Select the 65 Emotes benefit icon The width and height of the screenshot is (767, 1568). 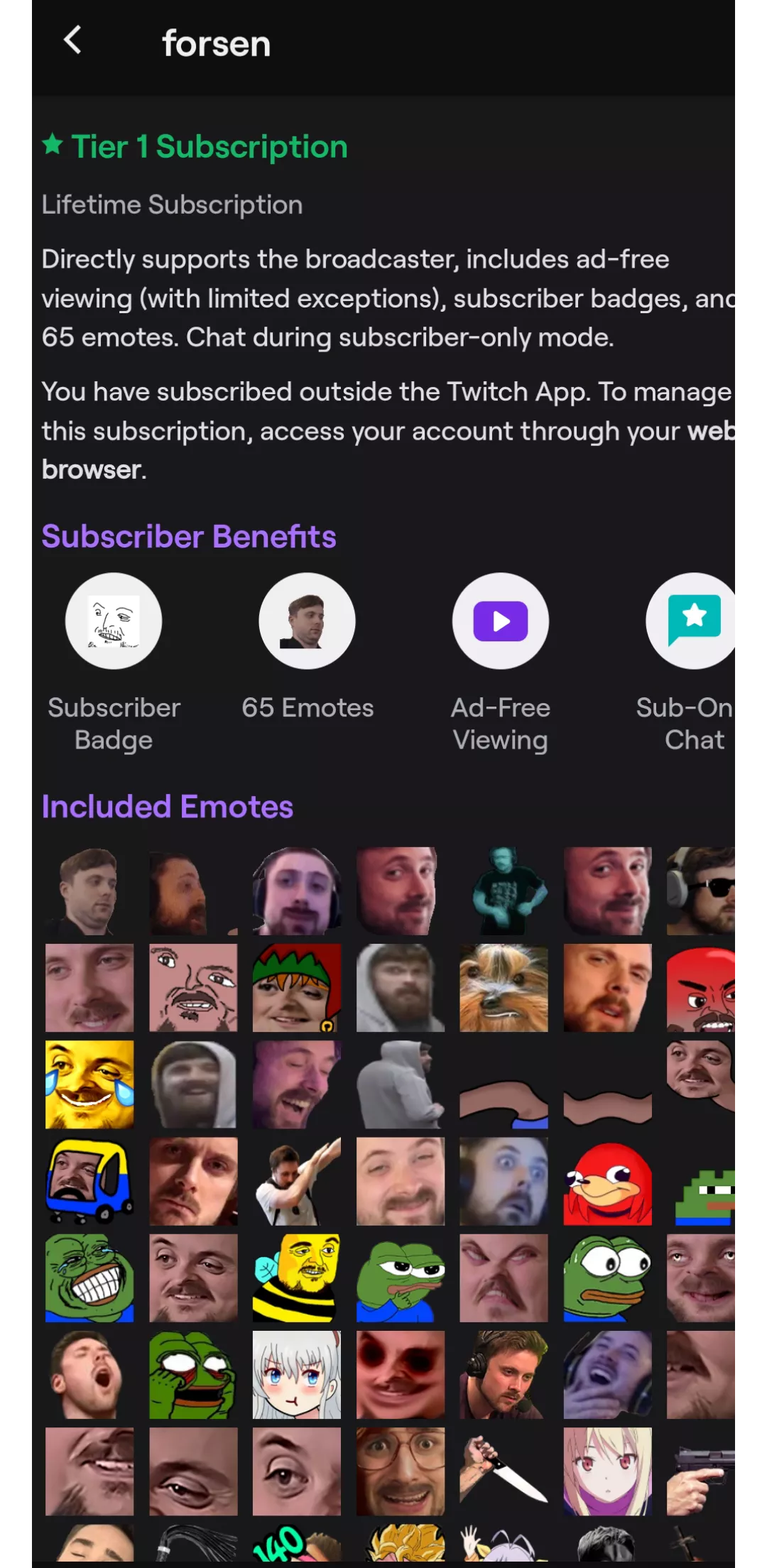[307, 621]
